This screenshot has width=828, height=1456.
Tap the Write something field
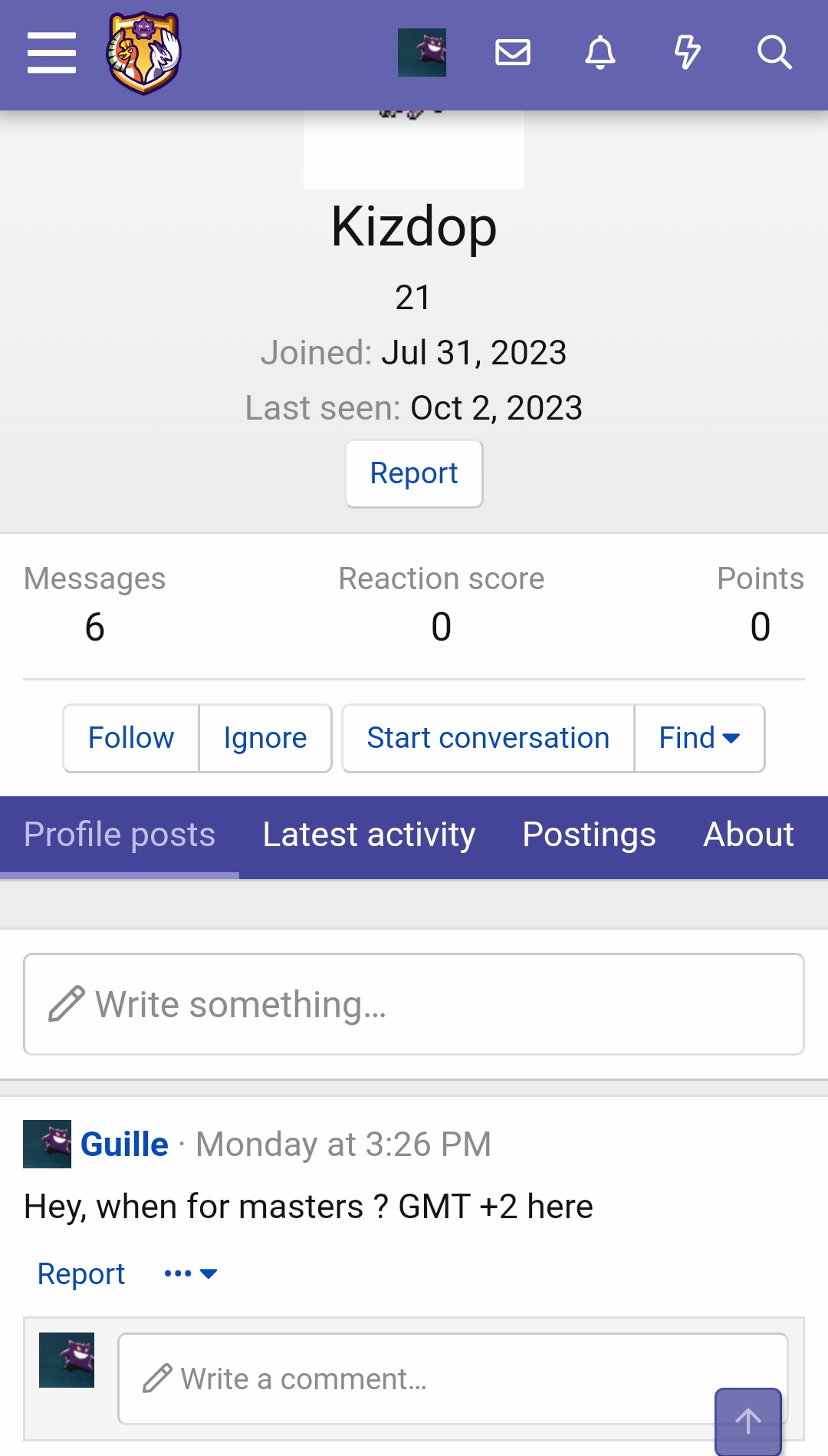(414, 1004)
